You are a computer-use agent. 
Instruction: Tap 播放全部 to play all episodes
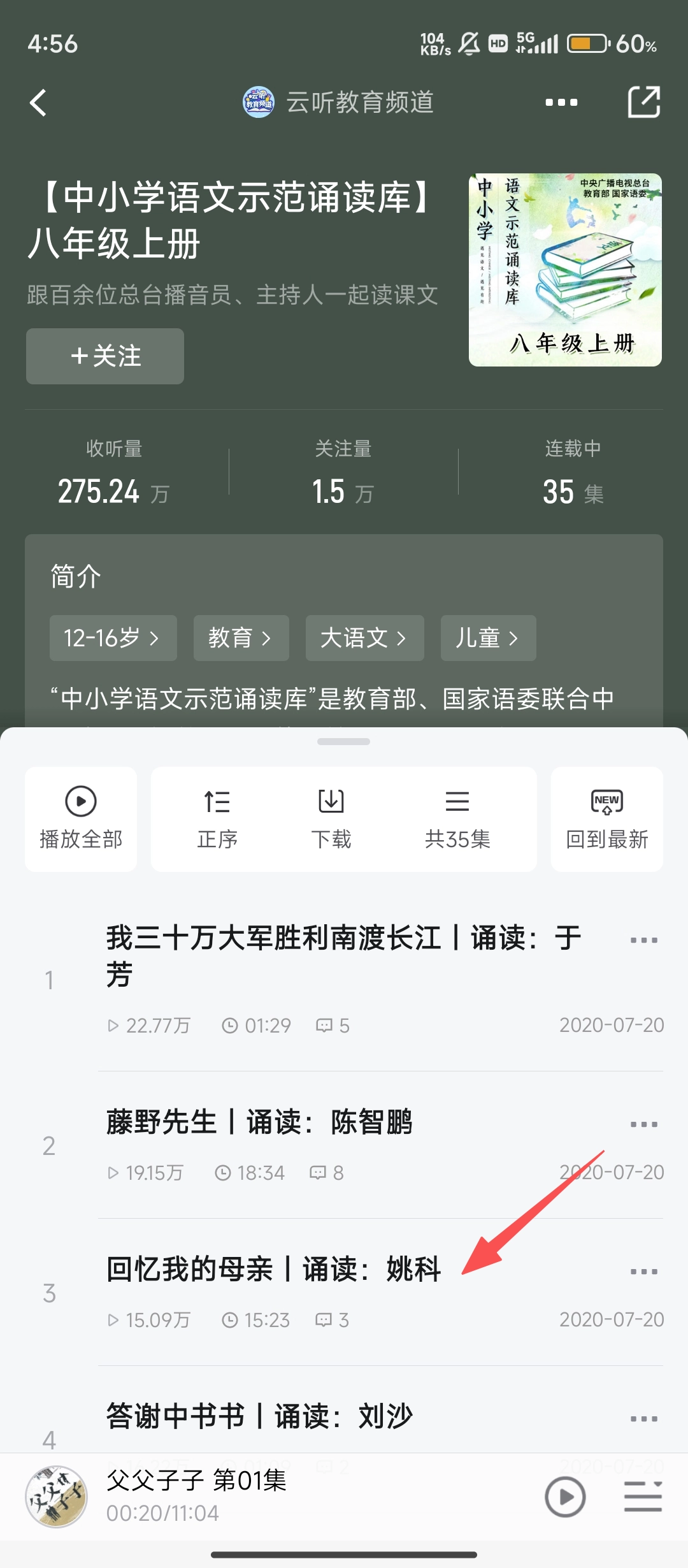click(x=81, y=819)
